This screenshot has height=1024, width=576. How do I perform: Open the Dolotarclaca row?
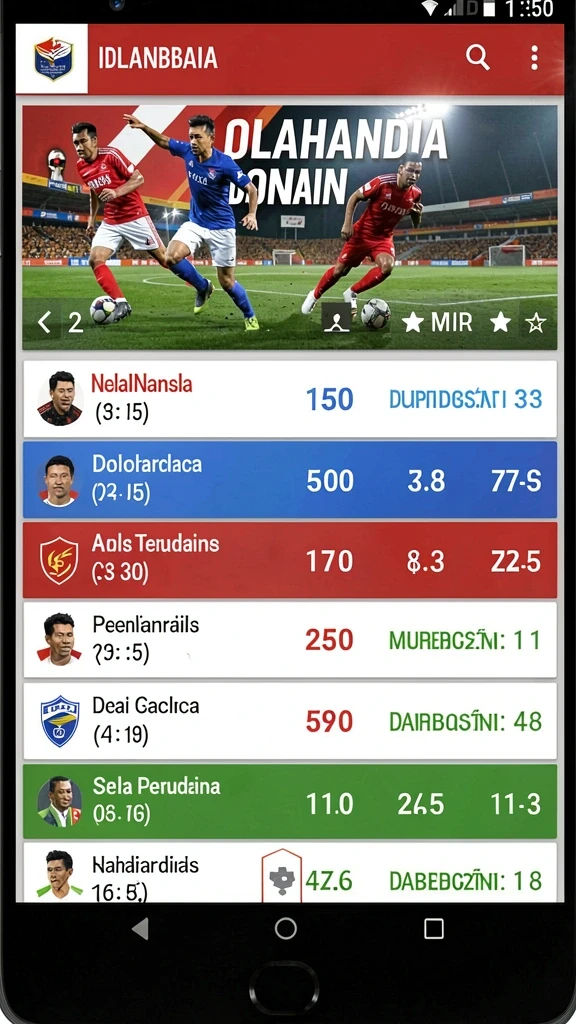pos(290,480)
